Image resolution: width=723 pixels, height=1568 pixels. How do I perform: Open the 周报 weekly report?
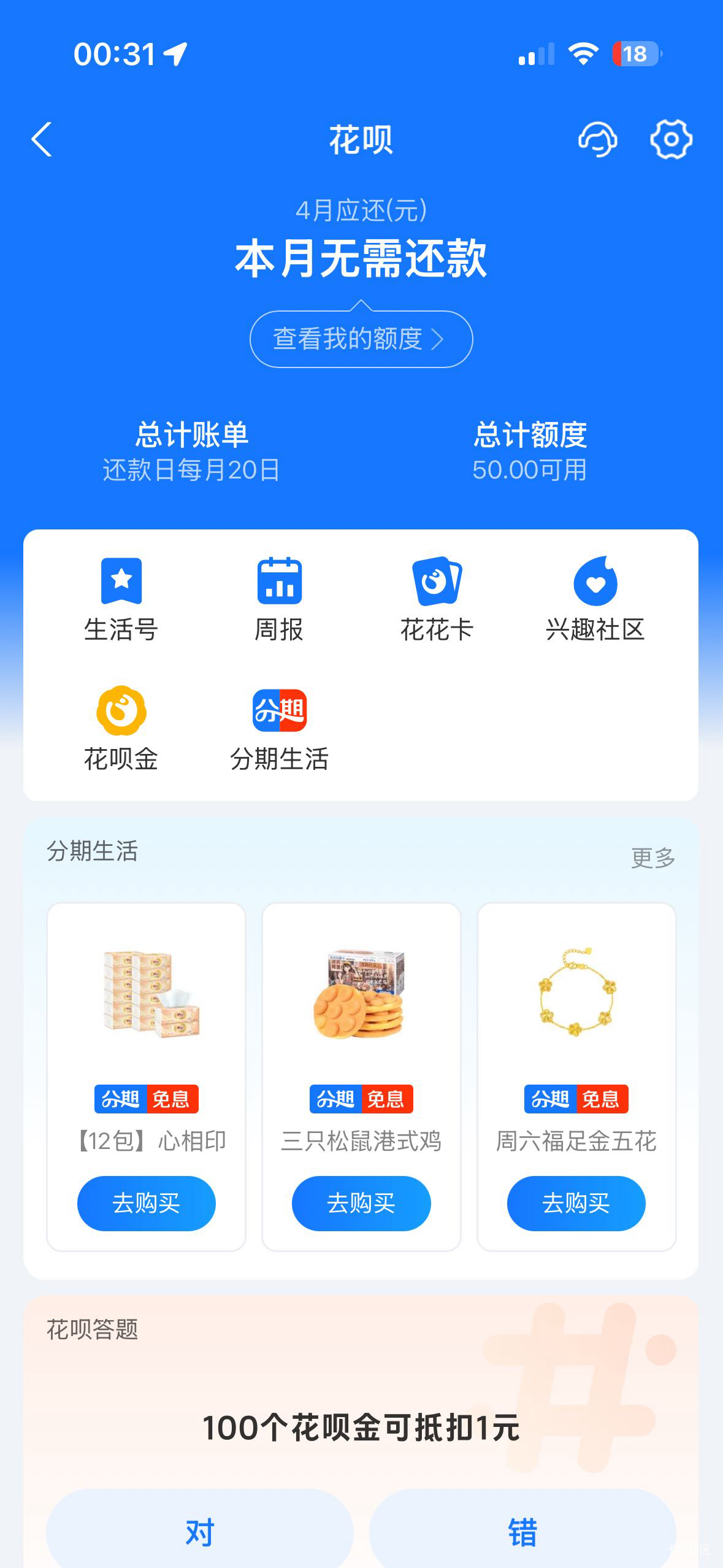pos(279,598)
